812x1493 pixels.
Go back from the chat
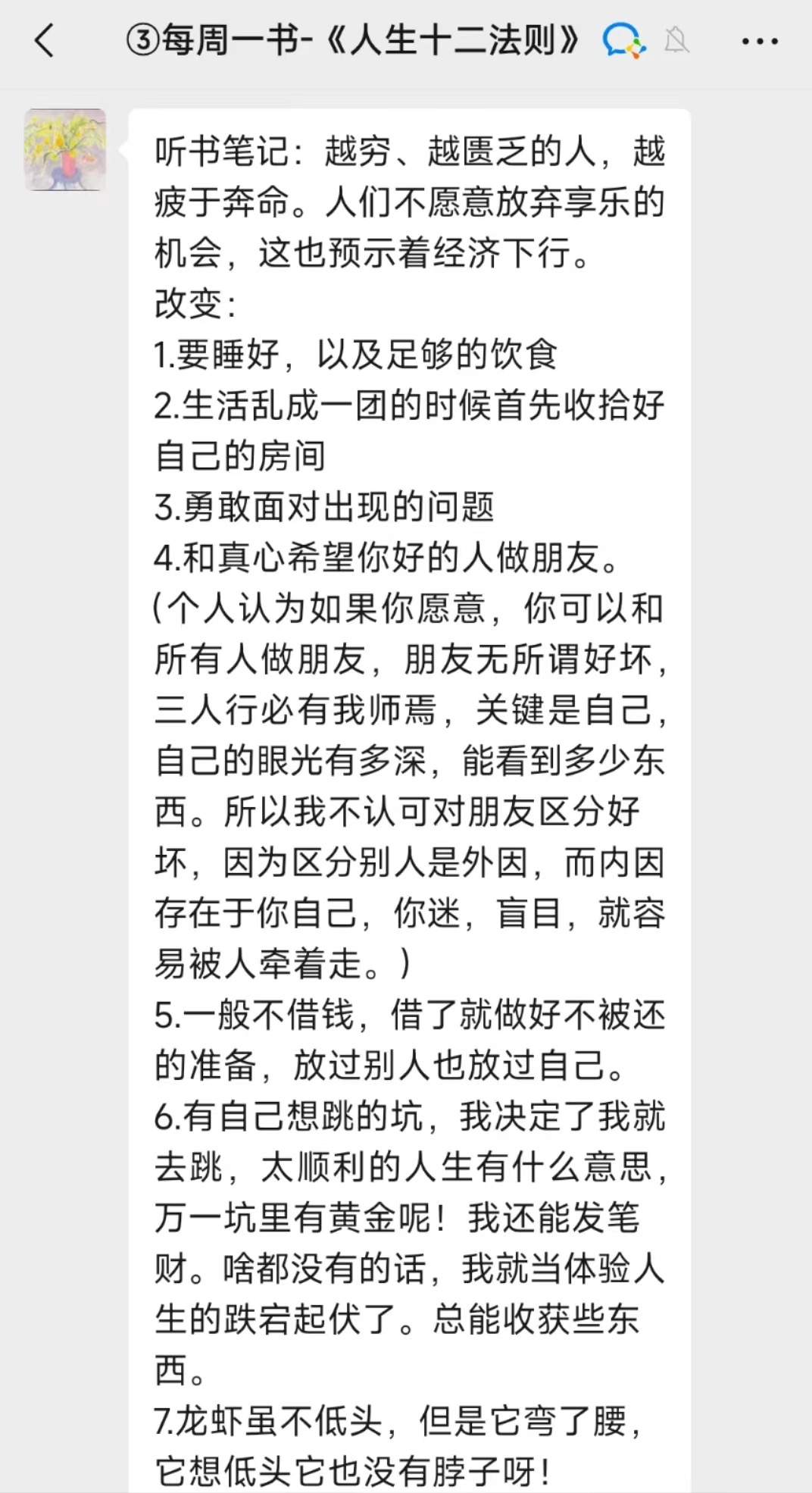click(x=45, y=41)
